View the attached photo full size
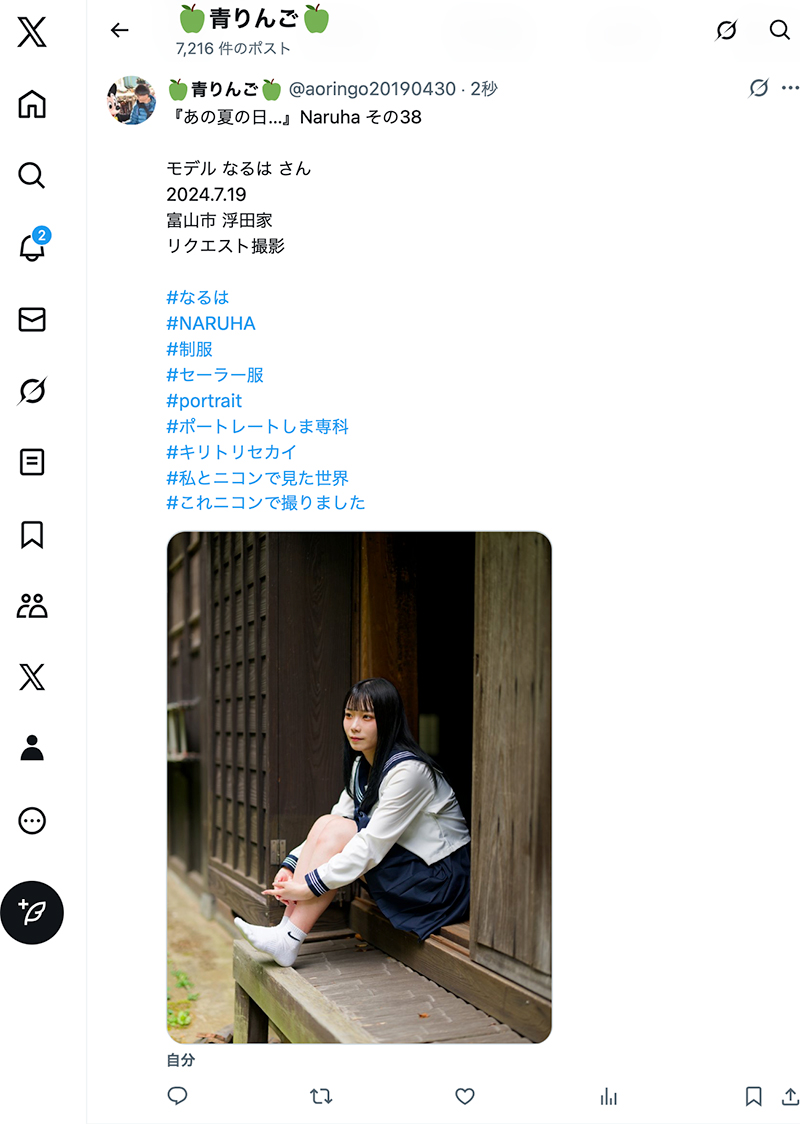The height and width of the screenshot is (1124, 800). (x=359, y=787)
